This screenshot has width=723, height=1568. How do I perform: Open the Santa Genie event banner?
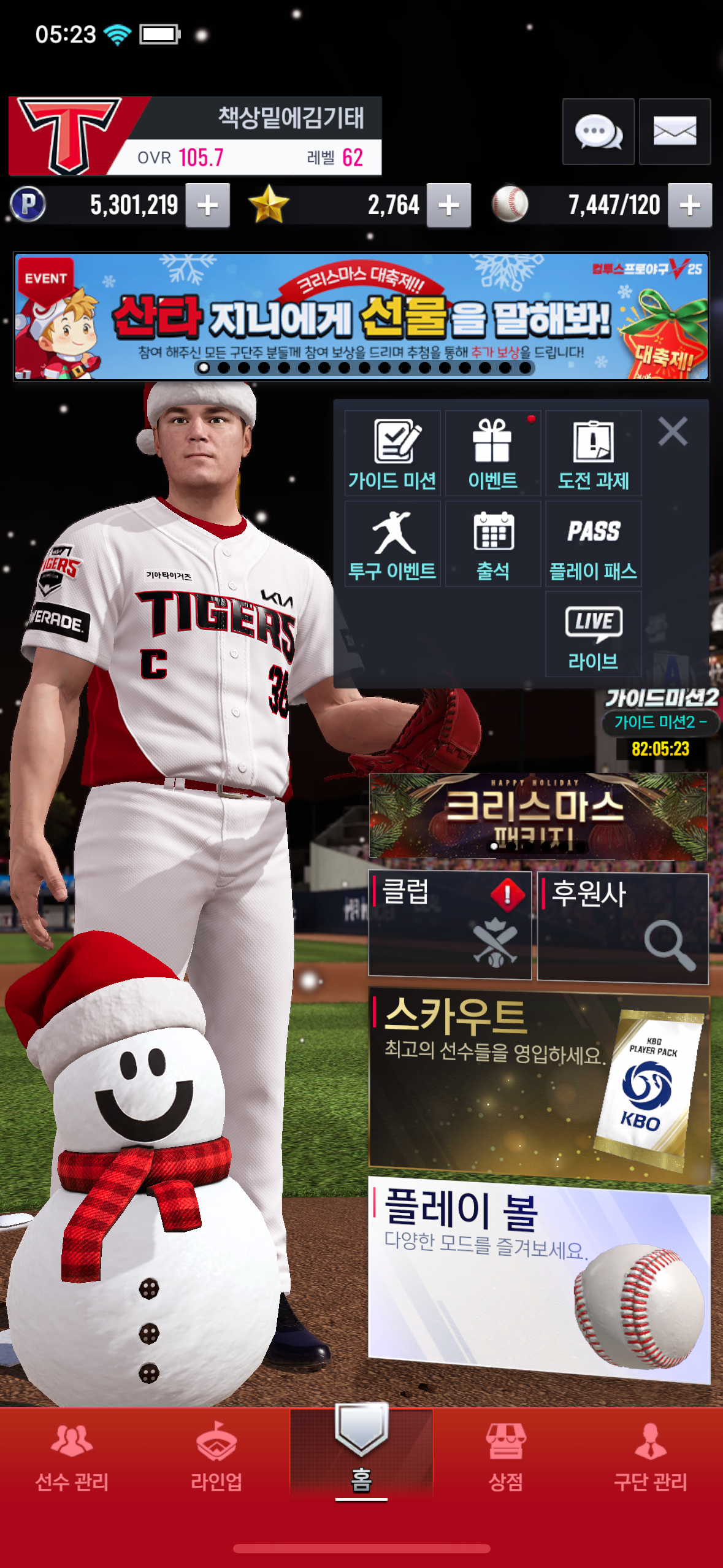[361, 317]
